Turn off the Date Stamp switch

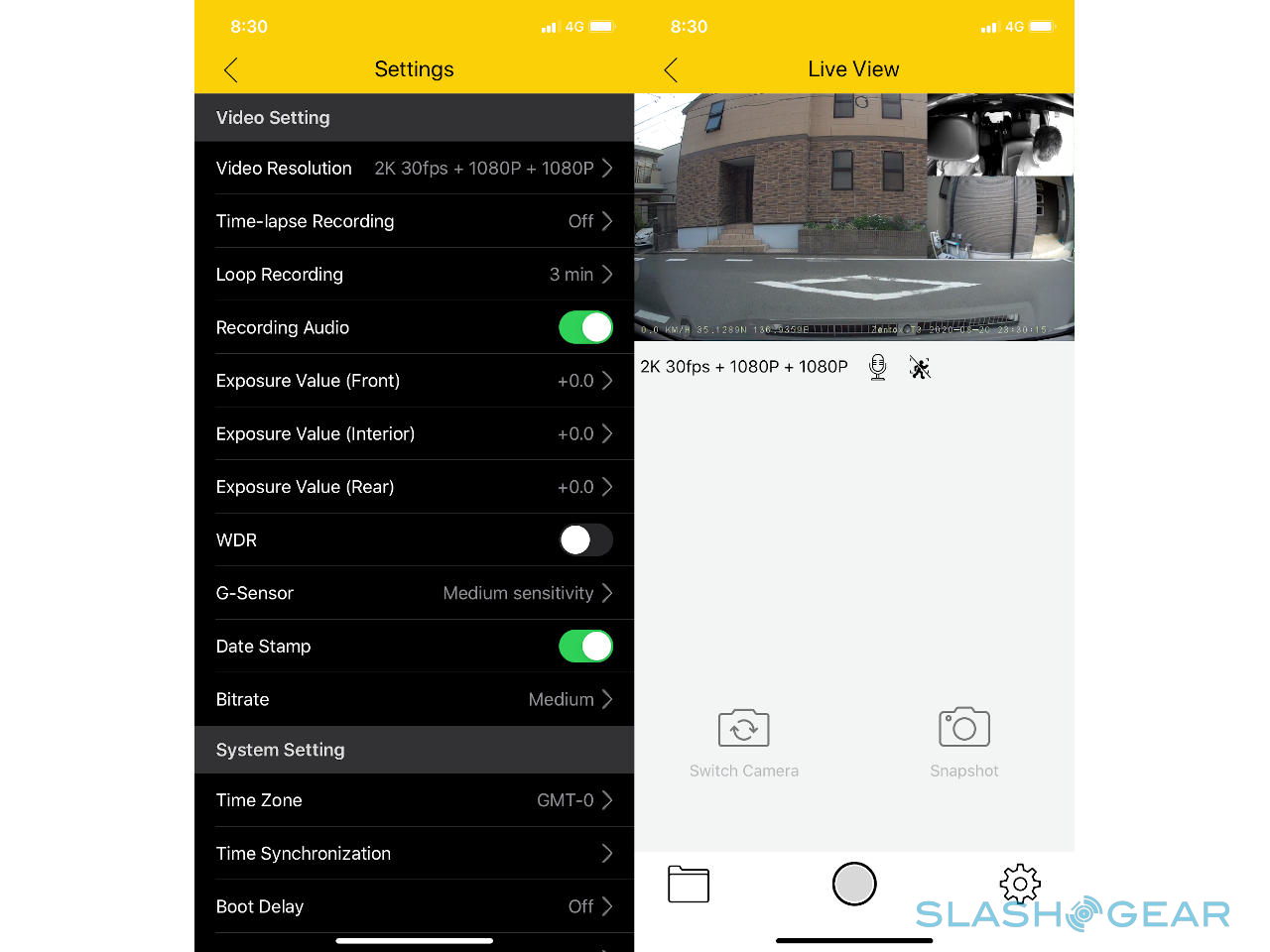(585, 647)
